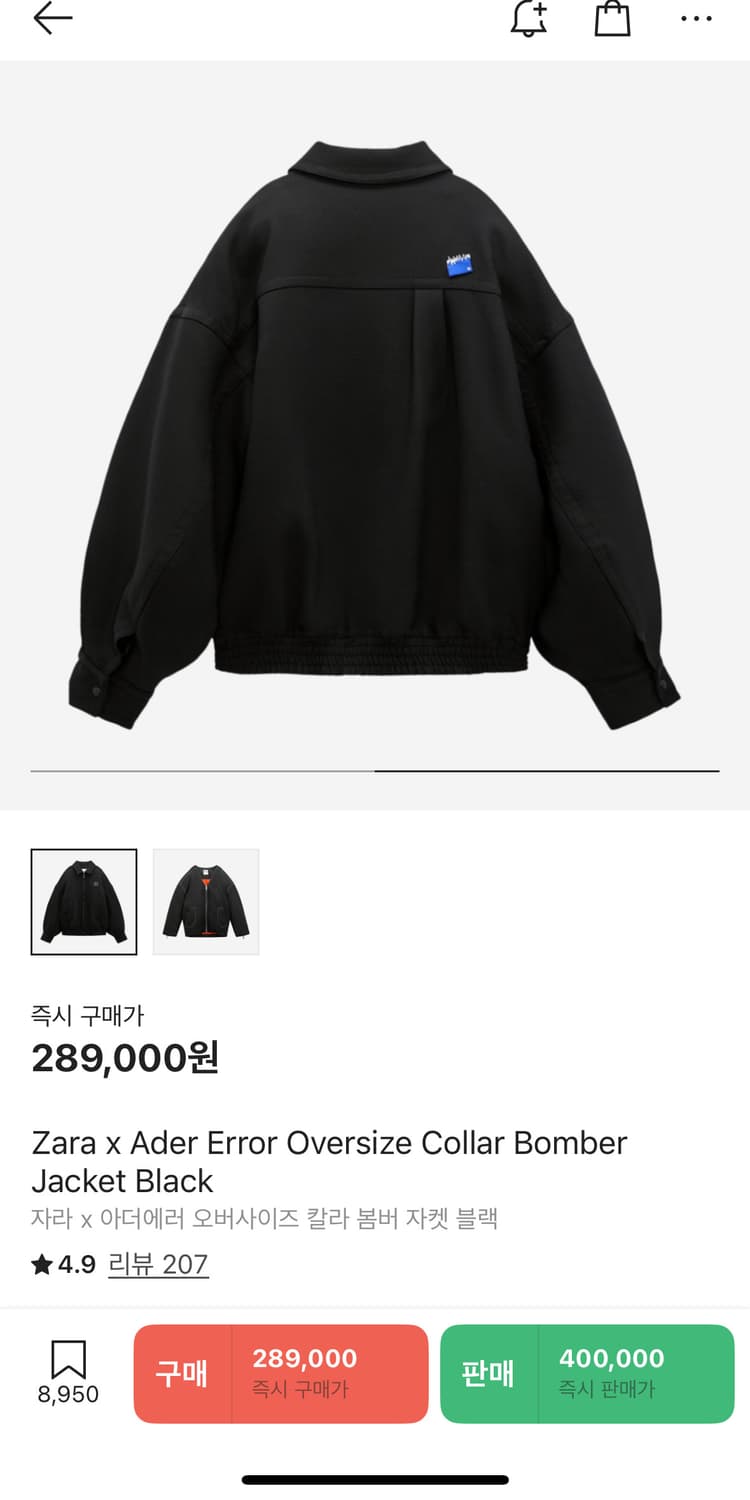Tap the green 판매 sell button

point(587,1373)
